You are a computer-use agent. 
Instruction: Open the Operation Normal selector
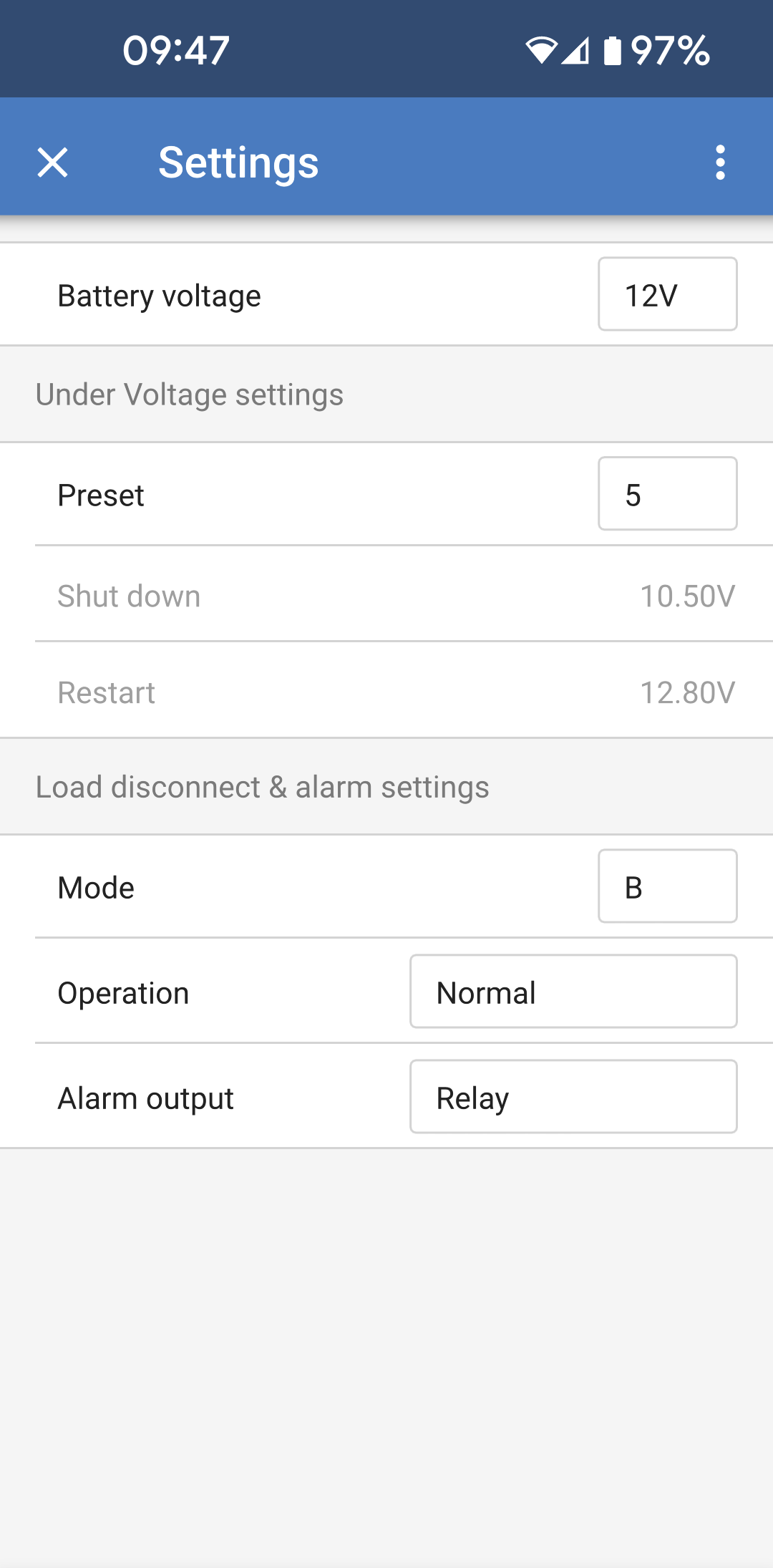coord(573,992)
